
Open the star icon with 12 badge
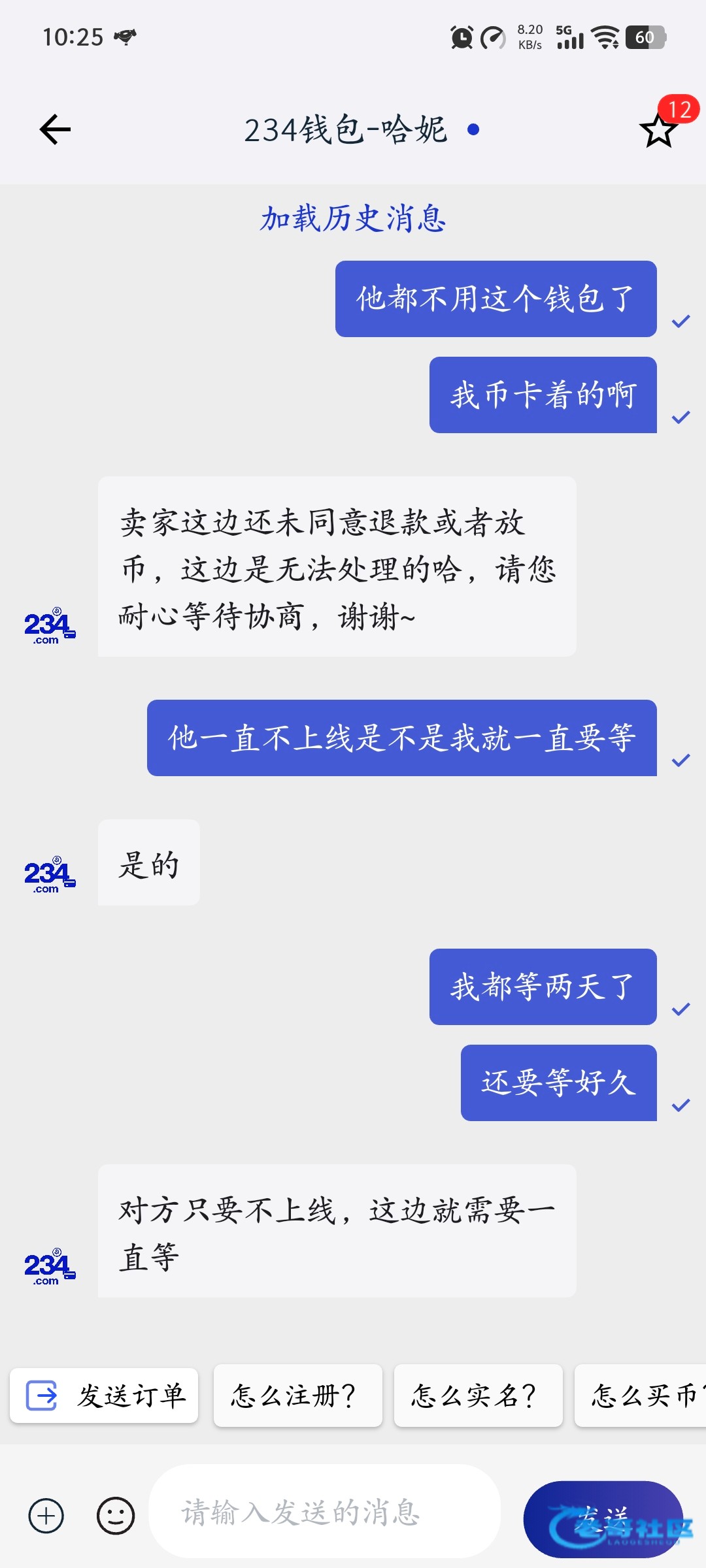(x=659, y=129)
